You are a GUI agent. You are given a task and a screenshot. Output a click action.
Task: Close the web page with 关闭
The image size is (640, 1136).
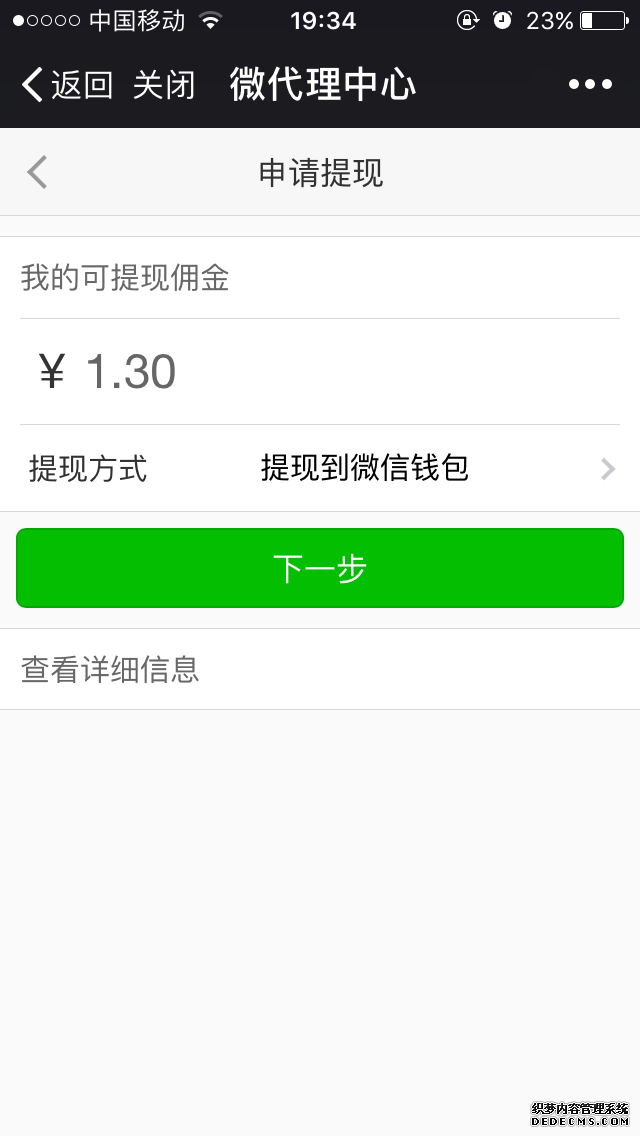click(164, 85)
